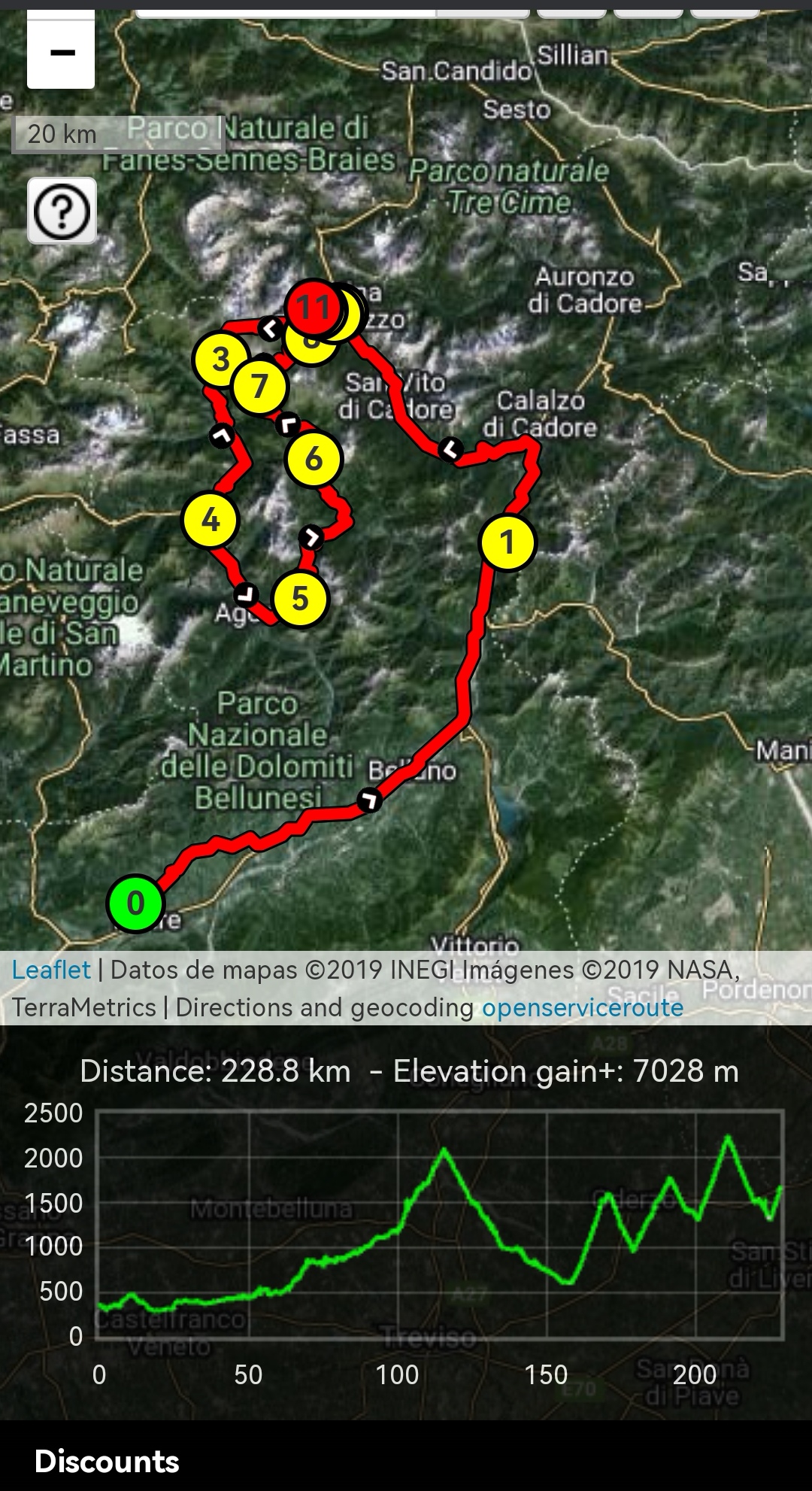This screenshot has height=1491, width=812.
Task: Open the Leaflet attribution link
Action: 51,970
